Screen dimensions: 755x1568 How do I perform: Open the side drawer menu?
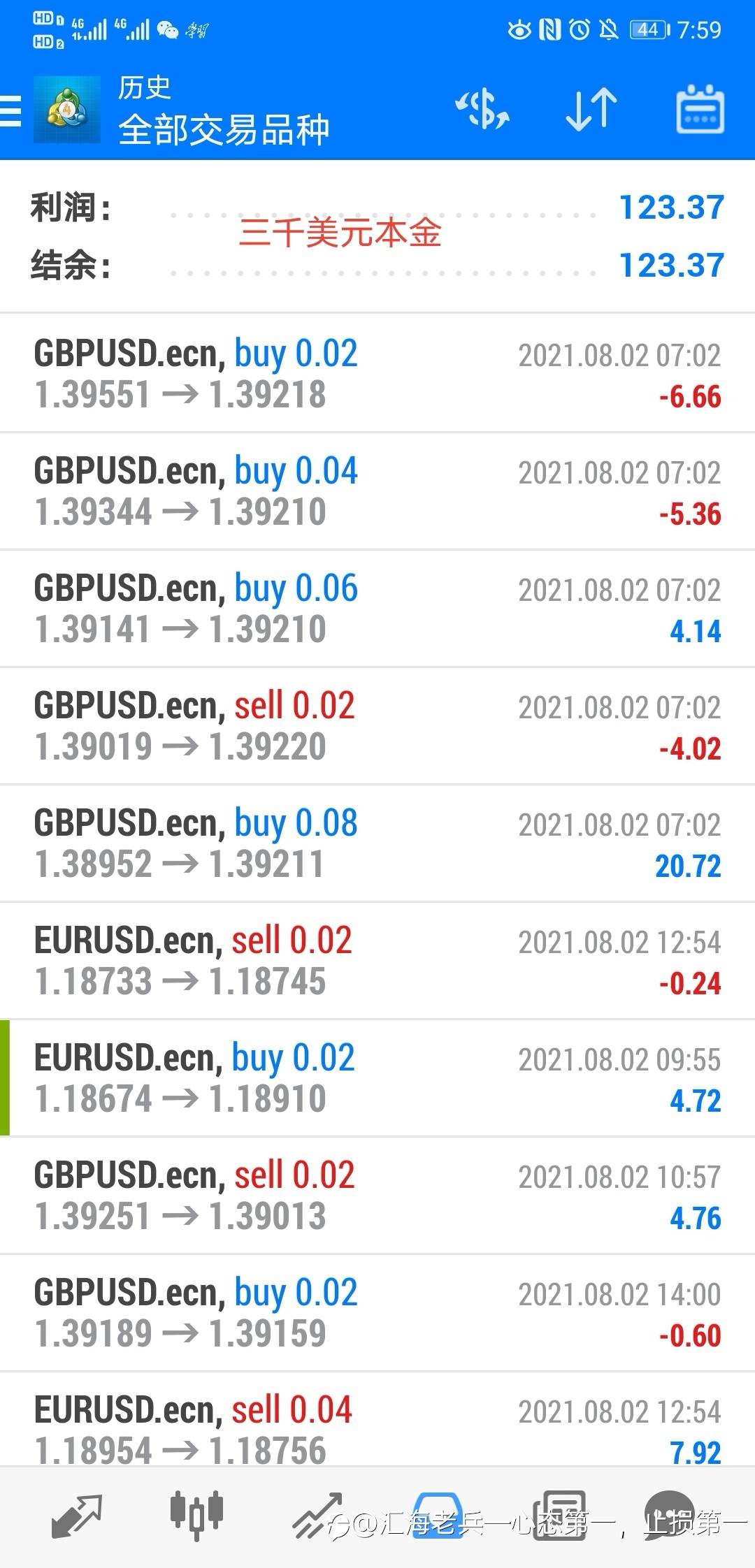point(11,110)
